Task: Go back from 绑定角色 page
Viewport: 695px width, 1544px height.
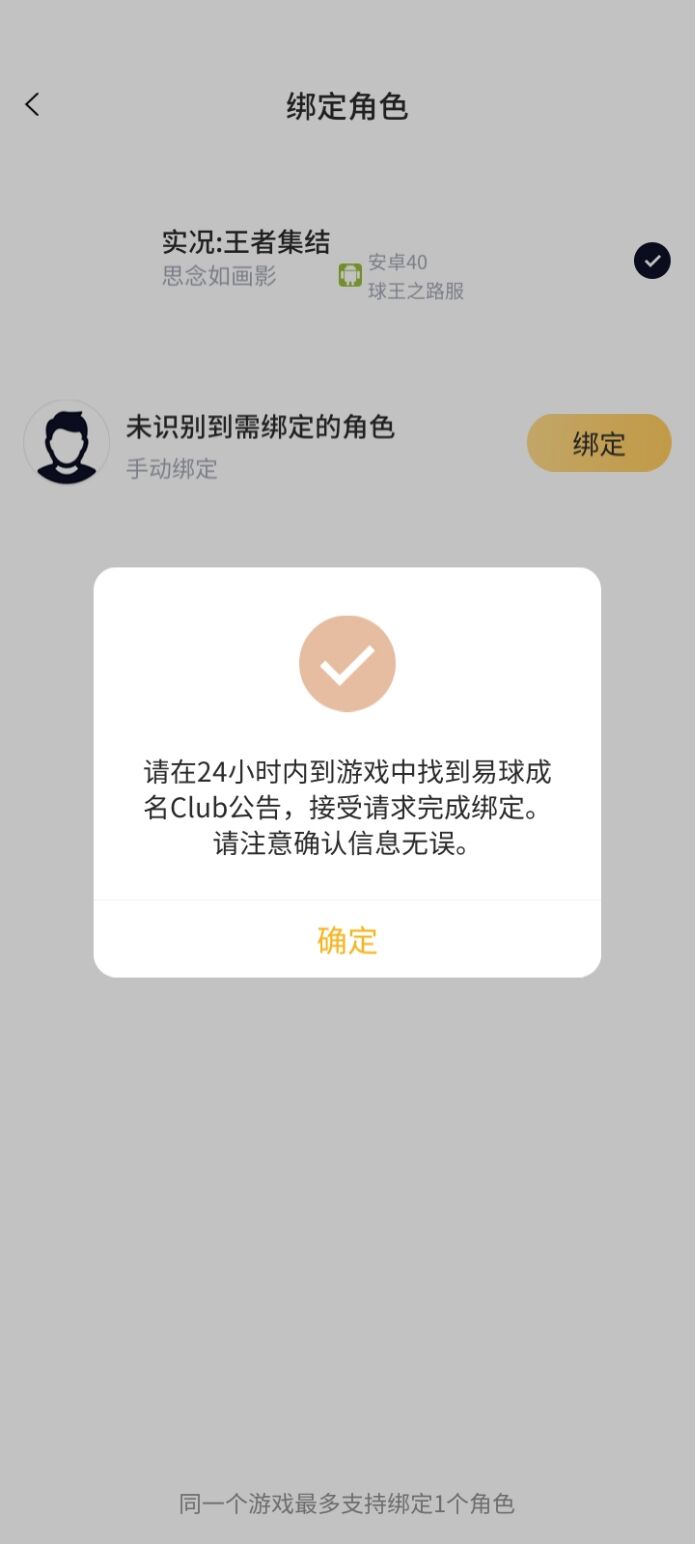Action: click(32, 105)
